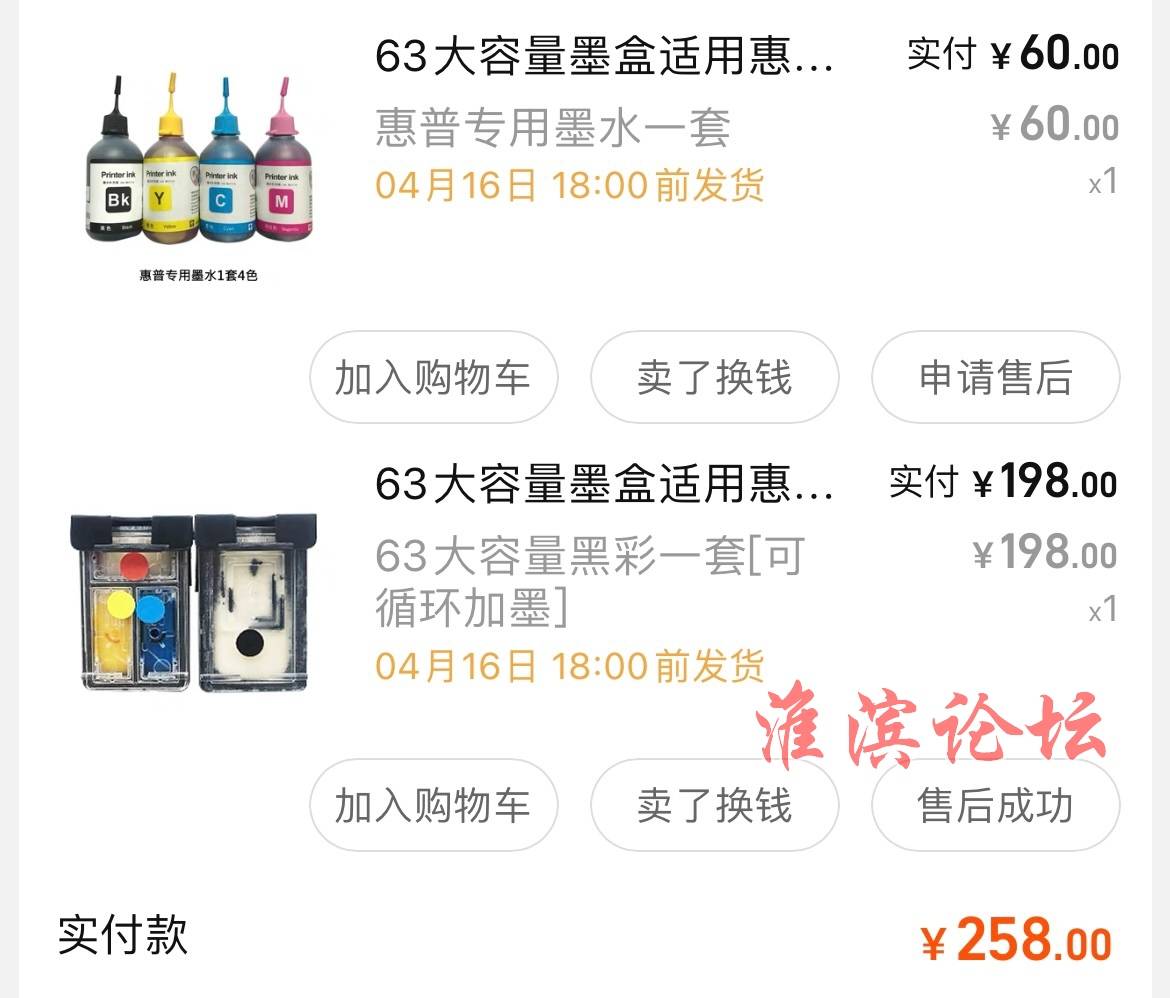
Task: Open the product image of the ink cartridges
Action: pyautogui.click(x=194, y=603)
